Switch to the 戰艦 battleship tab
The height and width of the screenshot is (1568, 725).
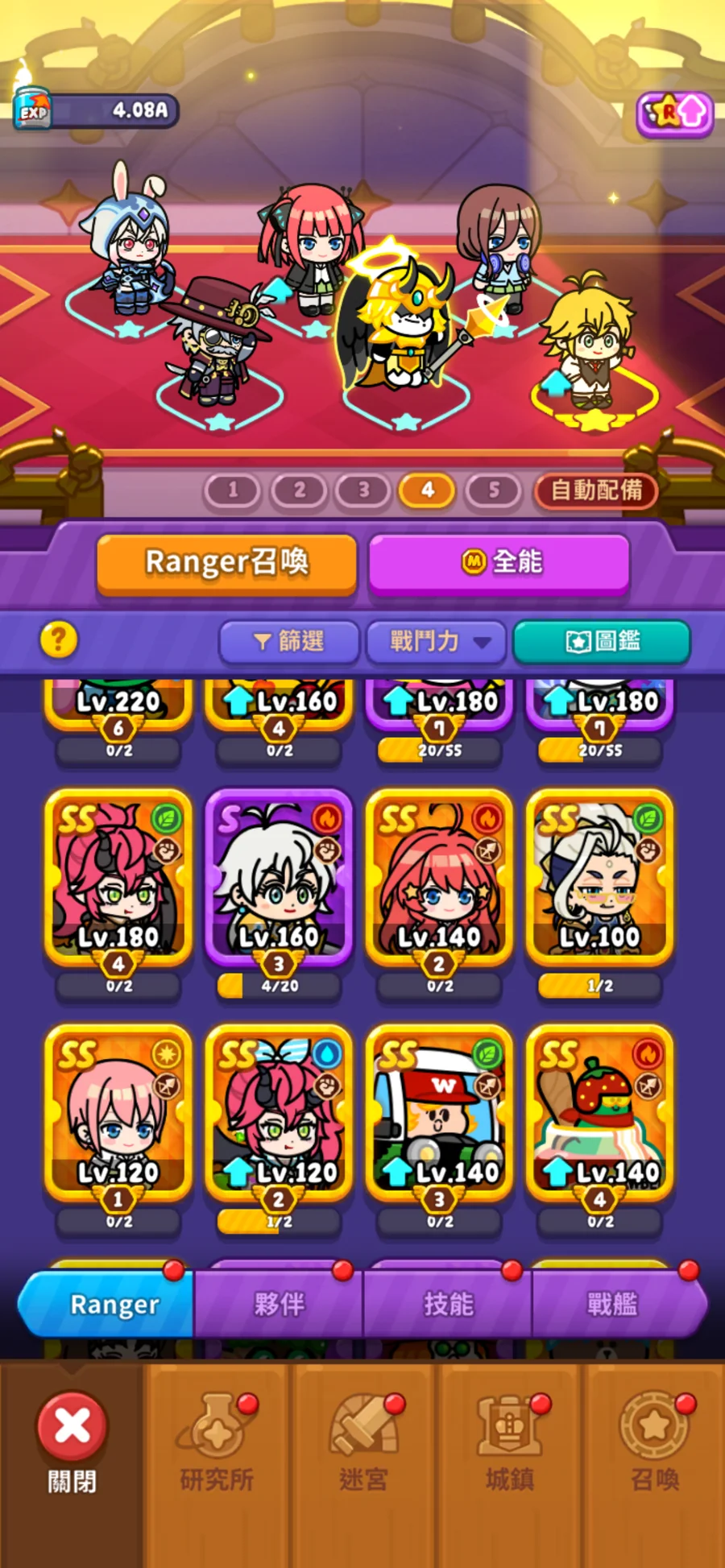[612, 1304]
